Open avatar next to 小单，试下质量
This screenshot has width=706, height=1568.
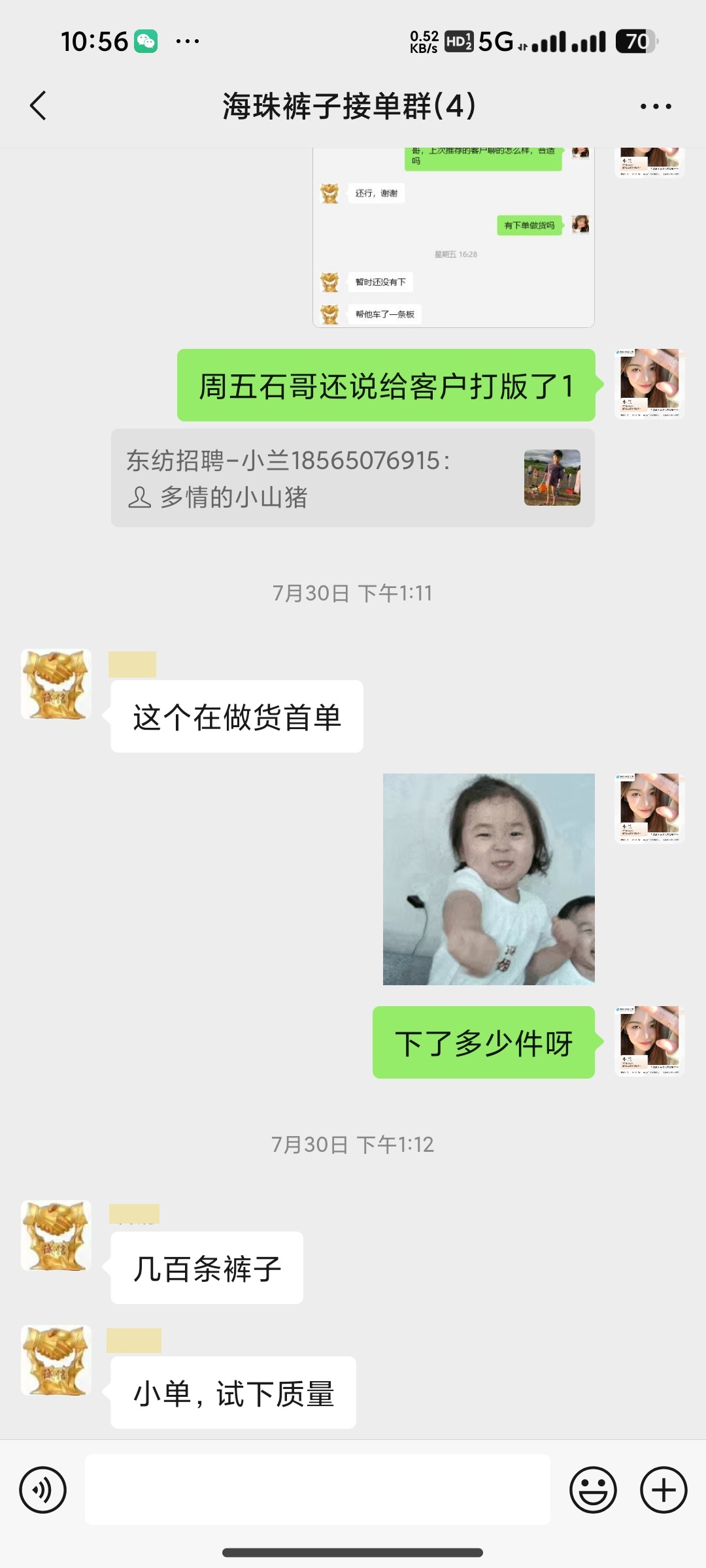tap(56, 1360)
